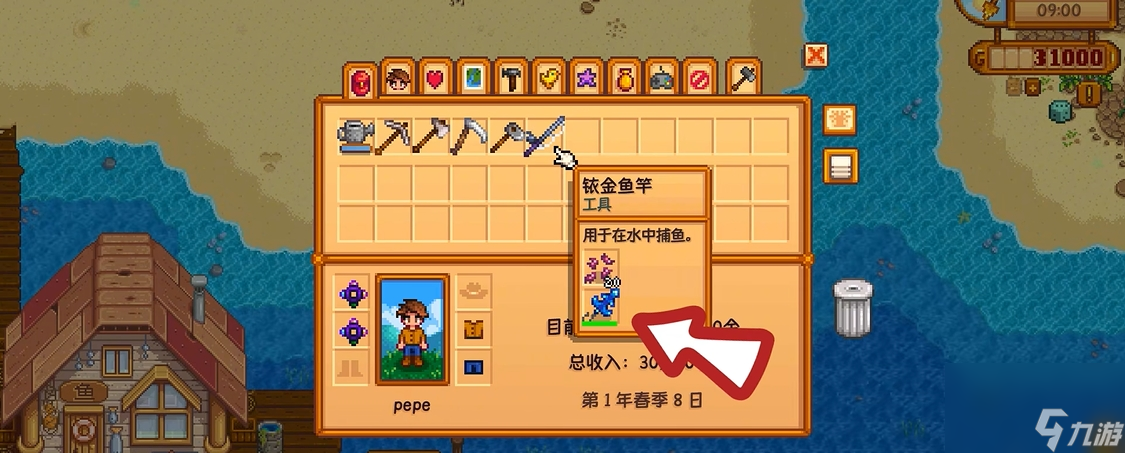The image size is (1125, 453).
Task: Open the crafting hammer tab
Action: [x=510, y=78]
